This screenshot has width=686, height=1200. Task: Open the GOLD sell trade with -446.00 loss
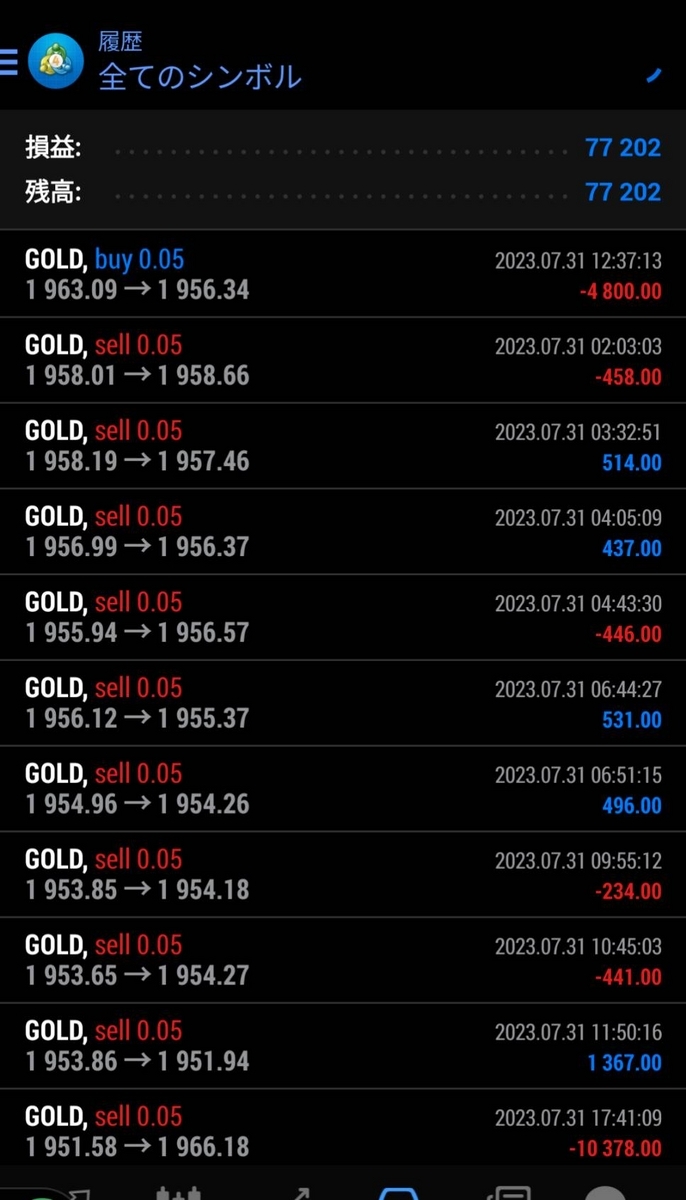(x=343, y=617)
